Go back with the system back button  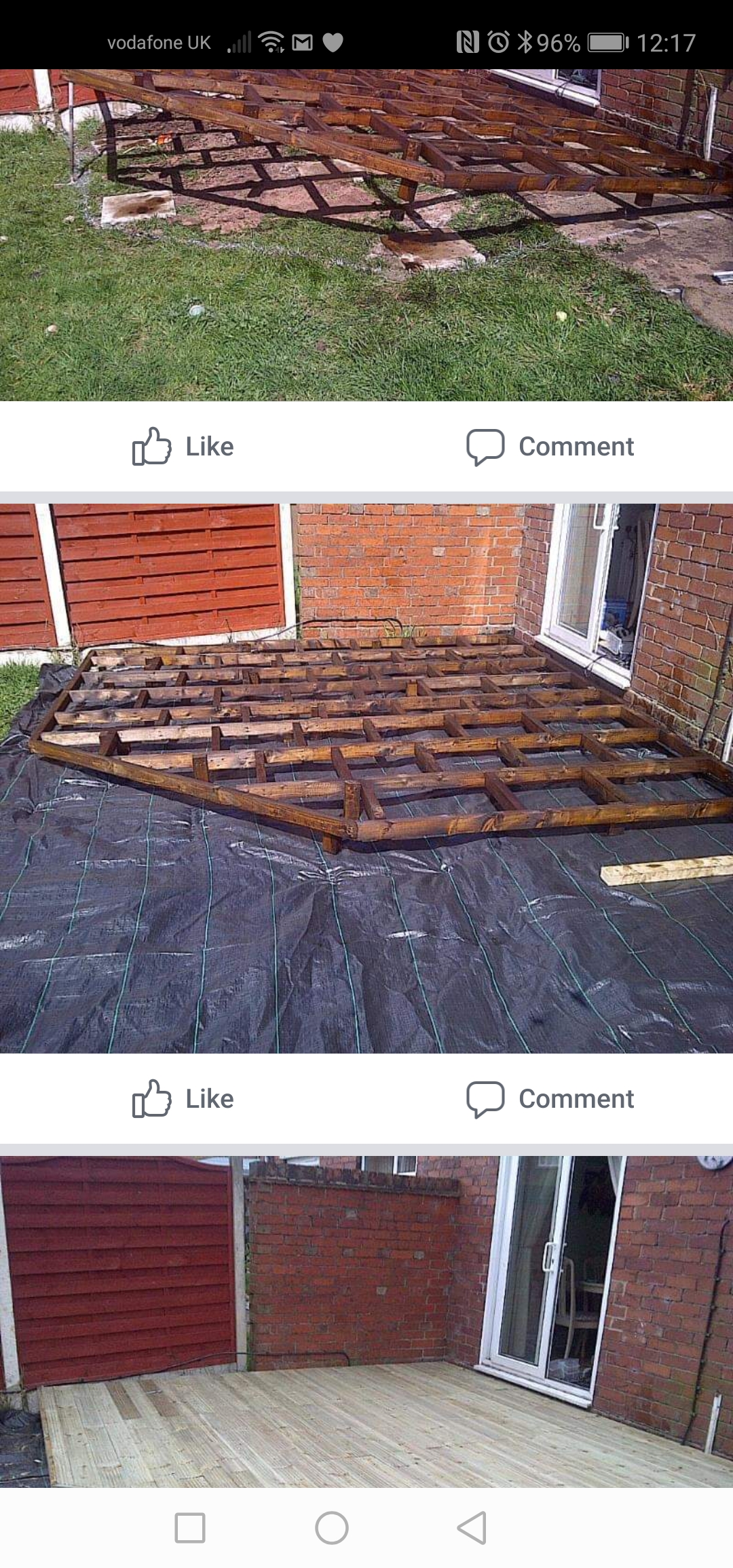[472, 1528]
